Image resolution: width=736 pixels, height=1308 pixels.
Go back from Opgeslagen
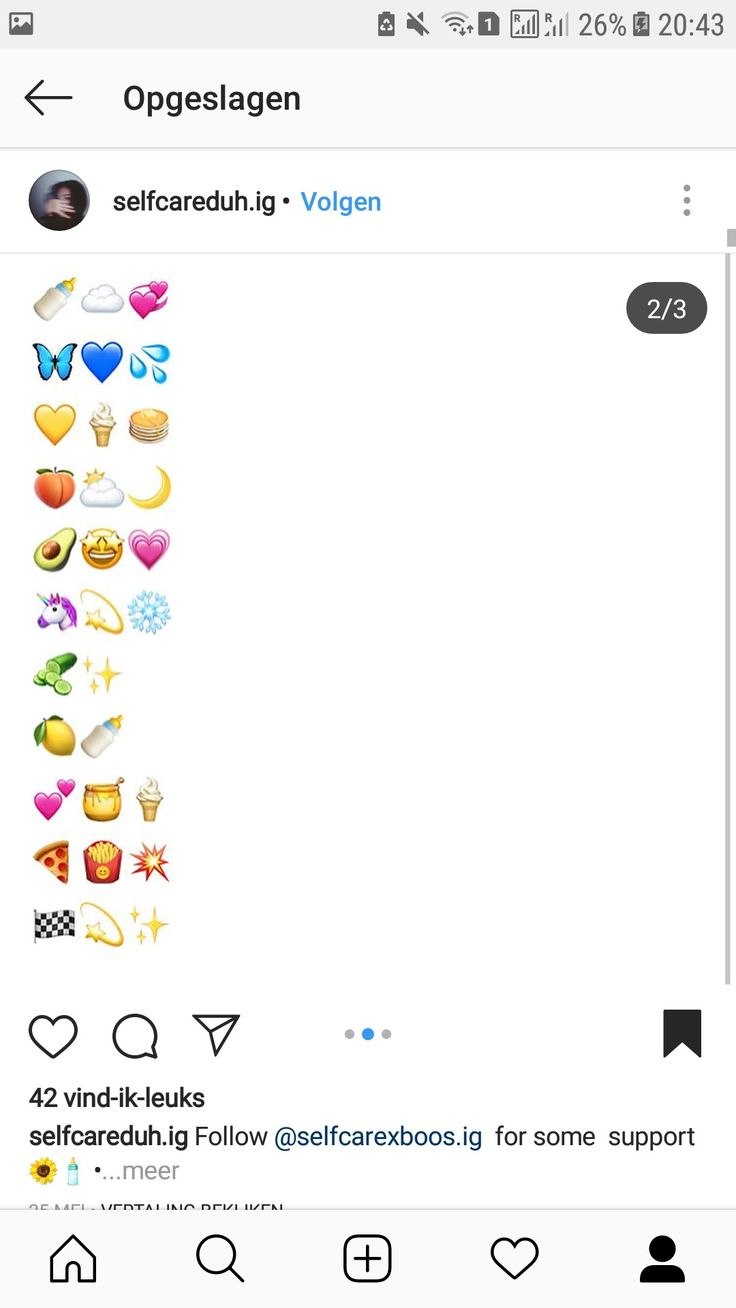coord(48,98)
